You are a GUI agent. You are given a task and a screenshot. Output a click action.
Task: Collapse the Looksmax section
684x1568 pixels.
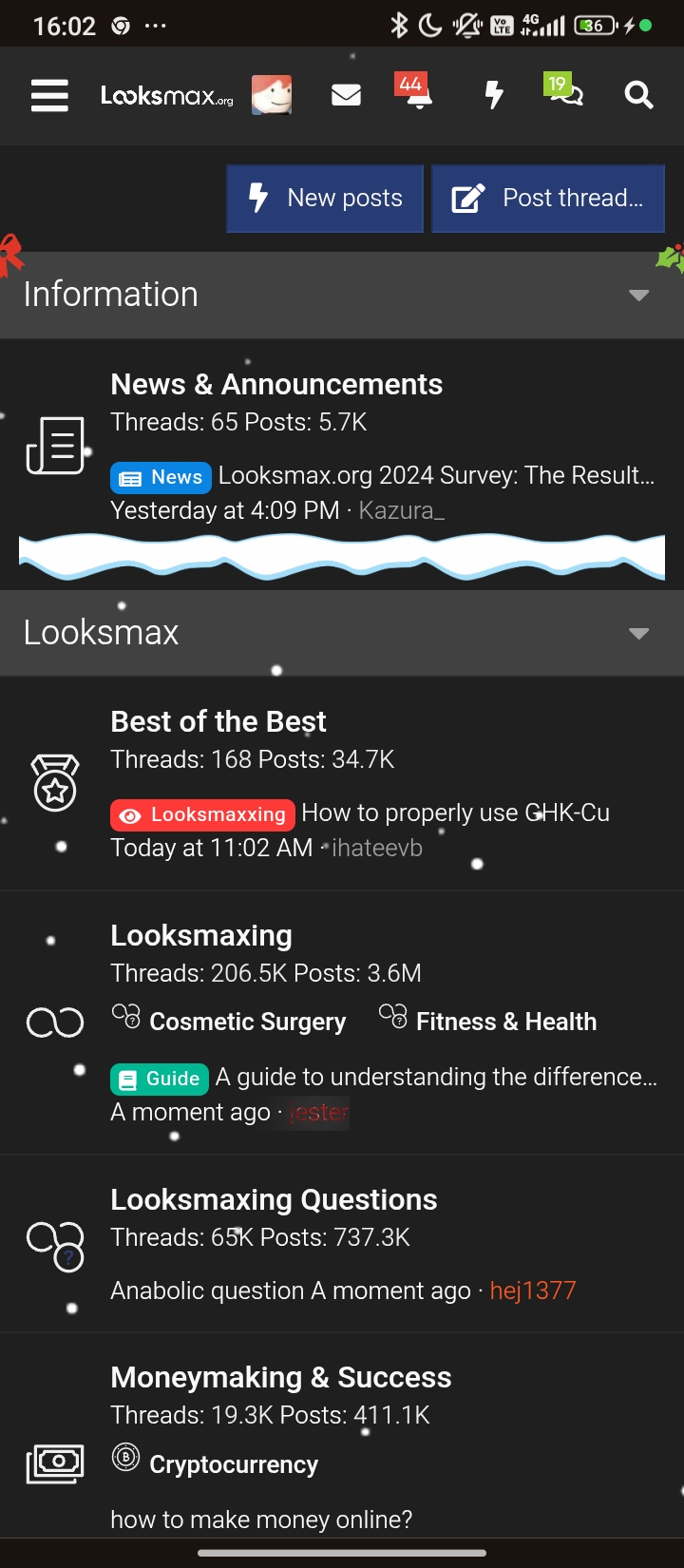point(638,633)
